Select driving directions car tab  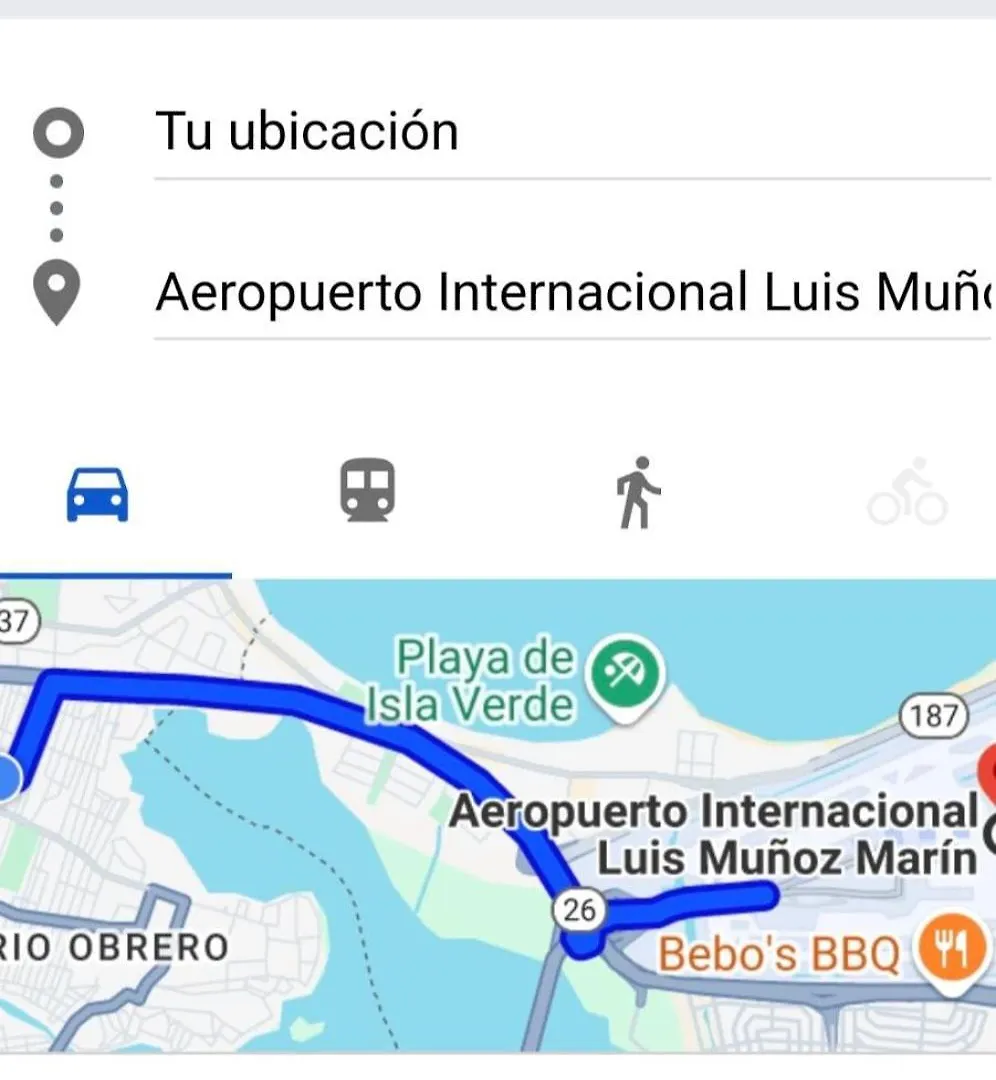(x=97, y=494)
